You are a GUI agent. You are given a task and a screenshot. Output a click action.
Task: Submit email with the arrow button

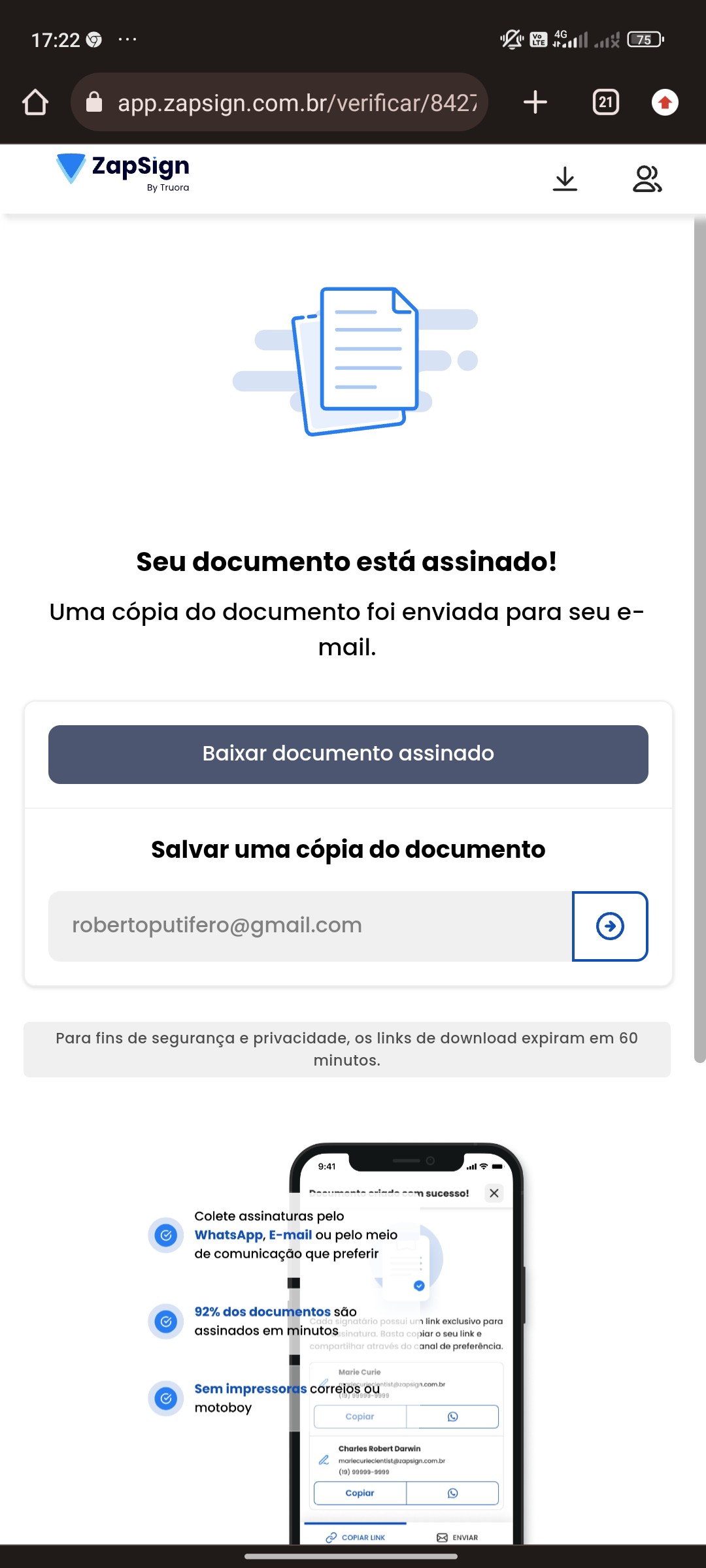[x=610, y=926]
